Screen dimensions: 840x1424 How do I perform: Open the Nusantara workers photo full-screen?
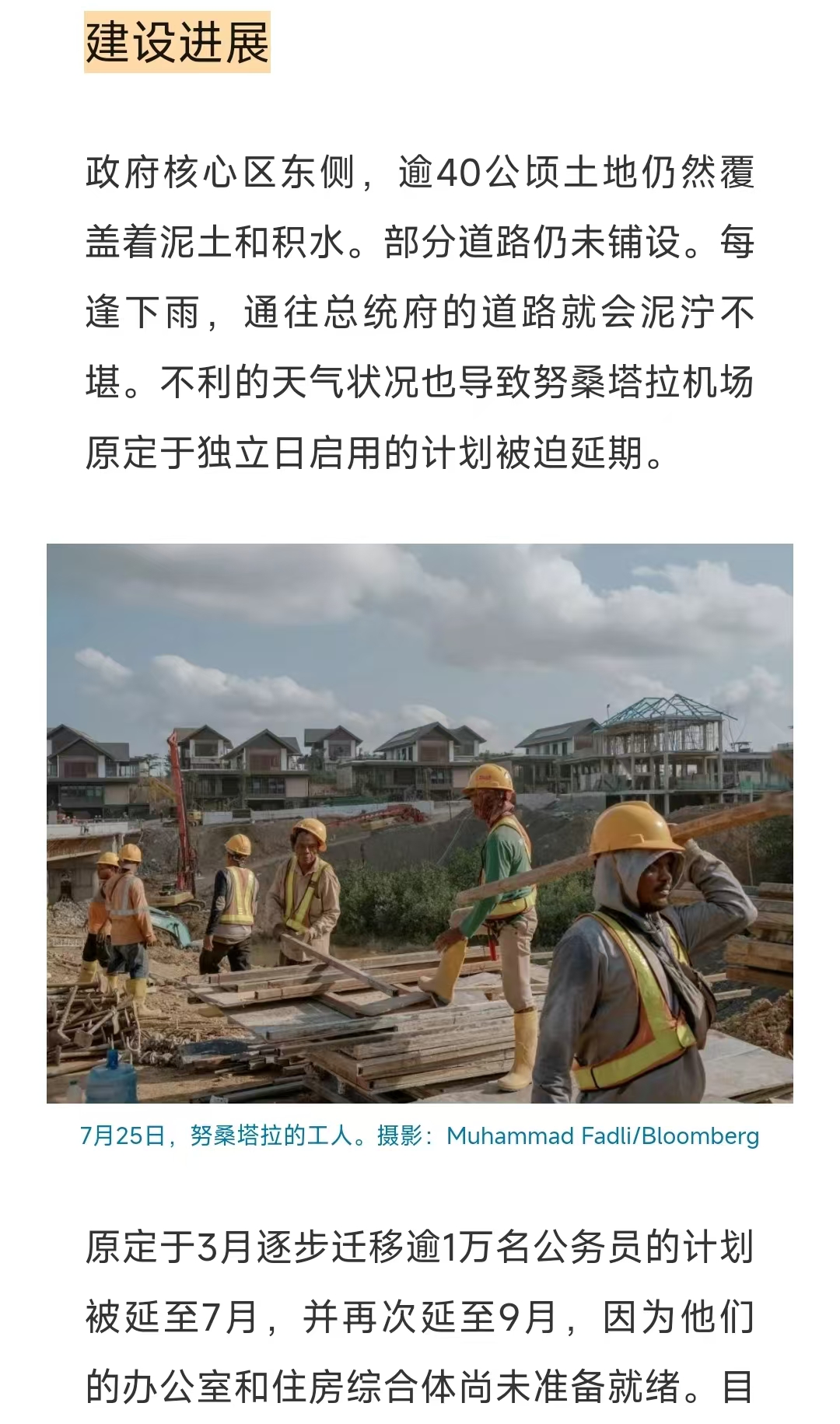click(x=420, y=823)
